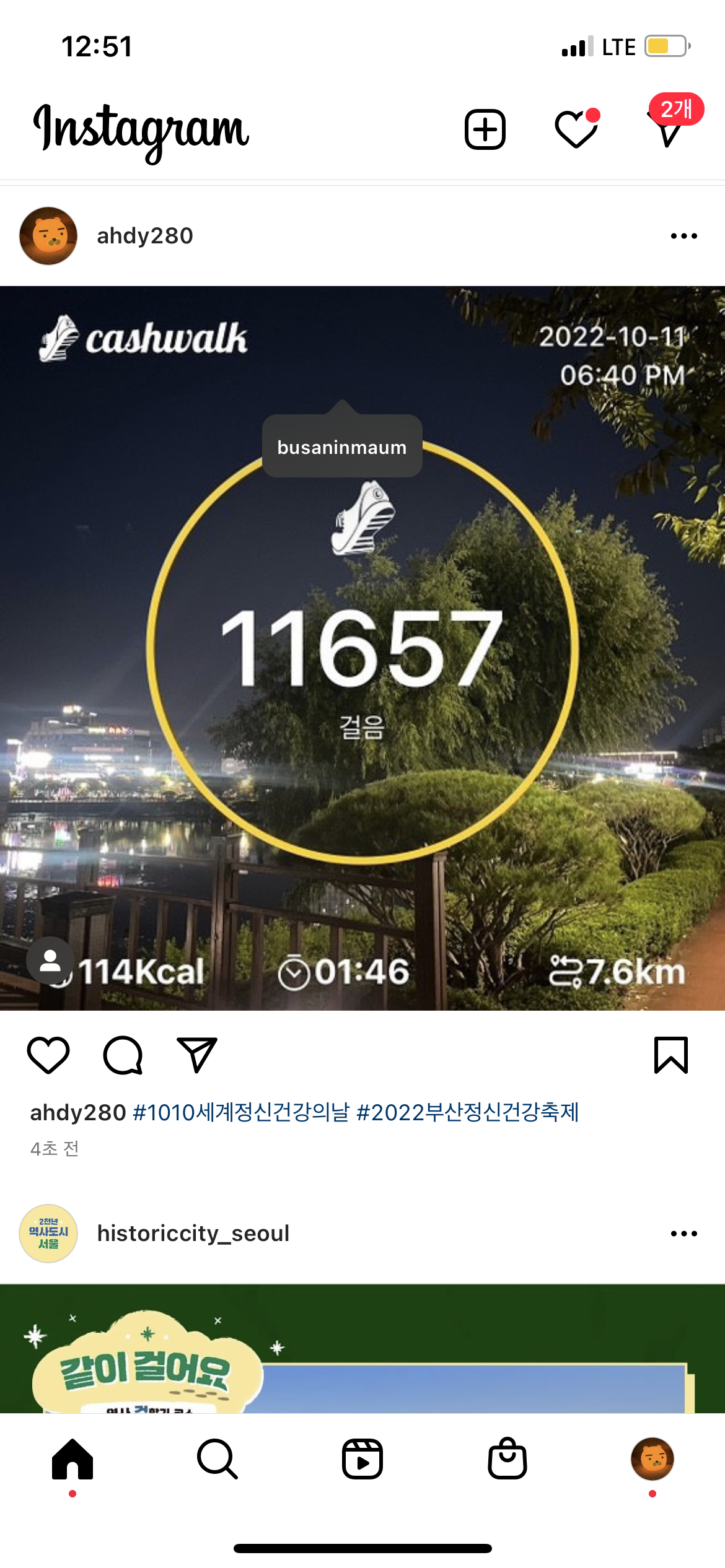Open historiccity_seoul's profile
Image resolution: width=725 pixels, height=1568 pixels.
[193, 1234]
